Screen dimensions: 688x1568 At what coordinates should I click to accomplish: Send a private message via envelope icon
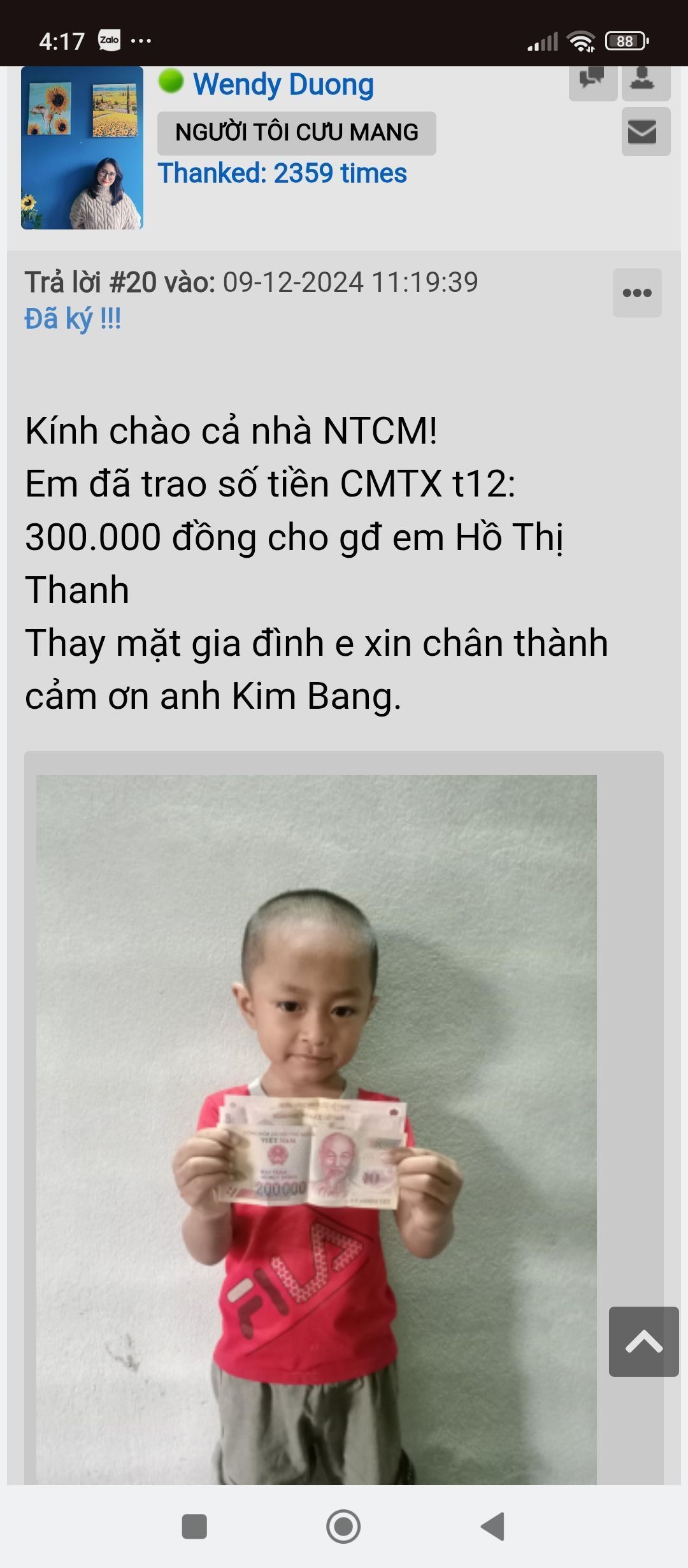[x=645, y=132]
